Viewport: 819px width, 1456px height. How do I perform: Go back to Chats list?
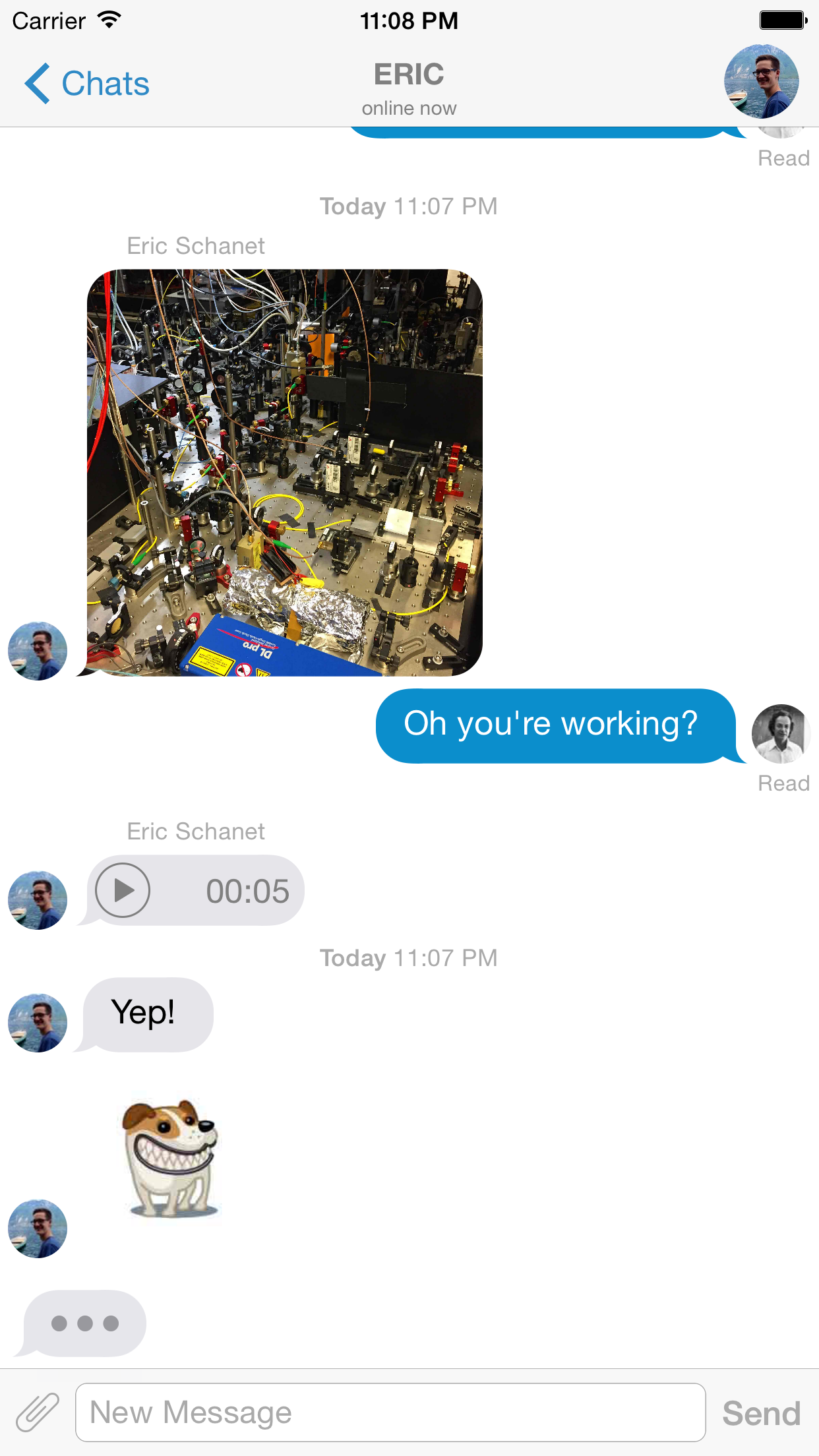tap(87, 84)
